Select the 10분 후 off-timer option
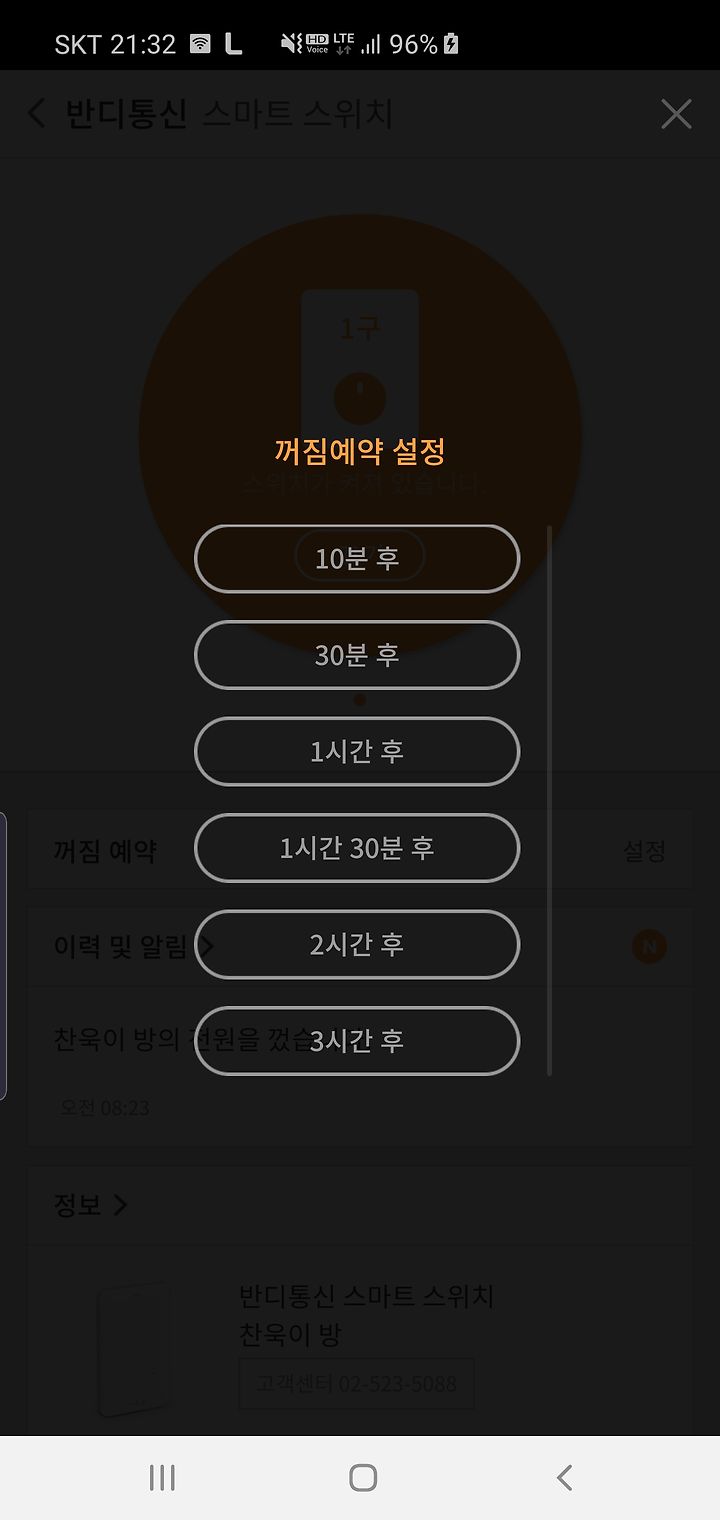The width and height of the screenshot is (720, 1520). point(357,559)
